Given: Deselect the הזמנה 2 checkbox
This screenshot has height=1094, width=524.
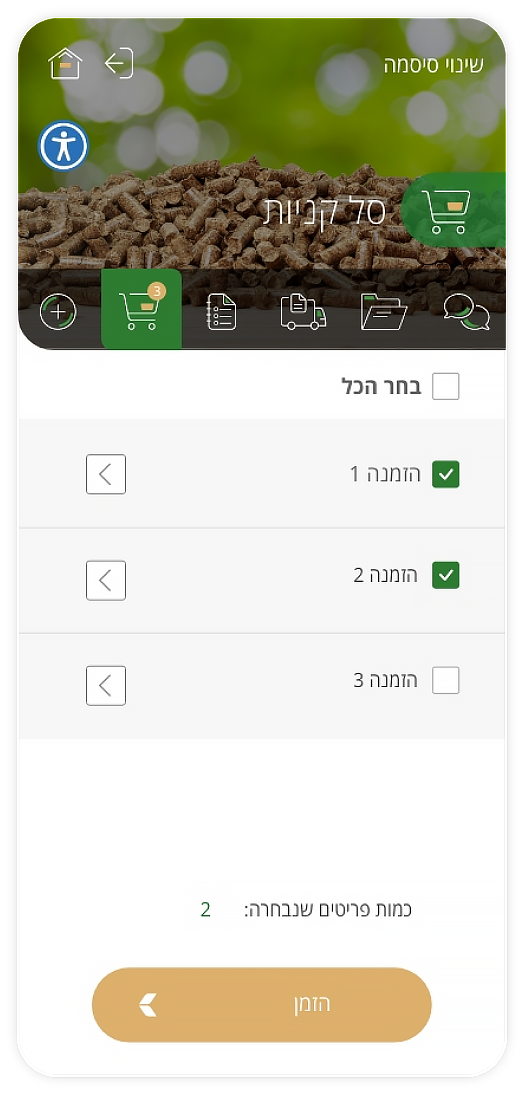Looking at the screenshot, I should (446, 575).
